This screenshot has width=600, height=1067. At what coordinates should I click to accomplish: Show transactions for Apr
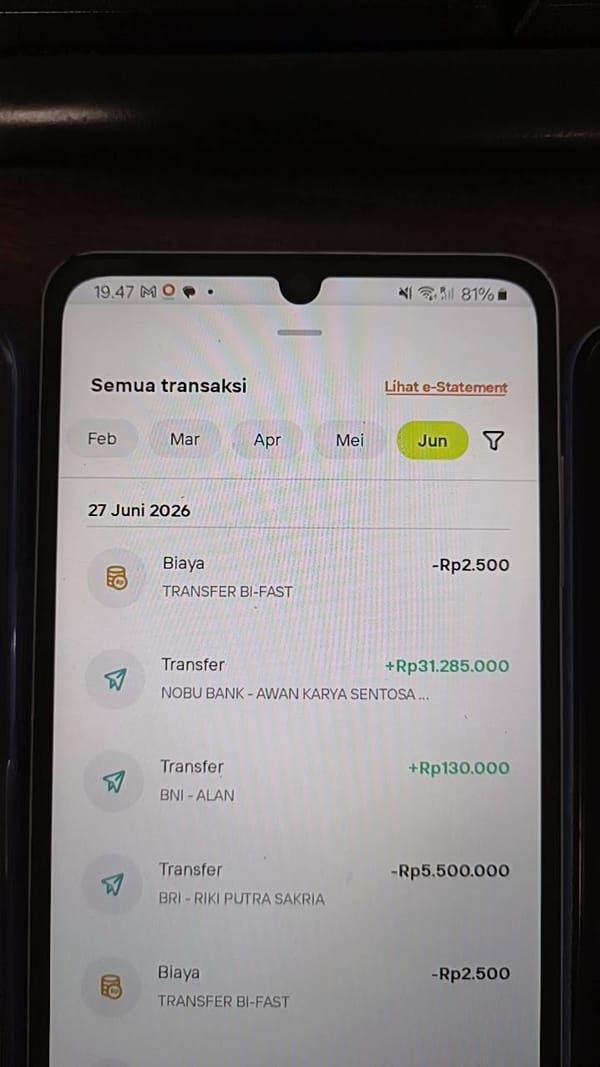[267, 440]
